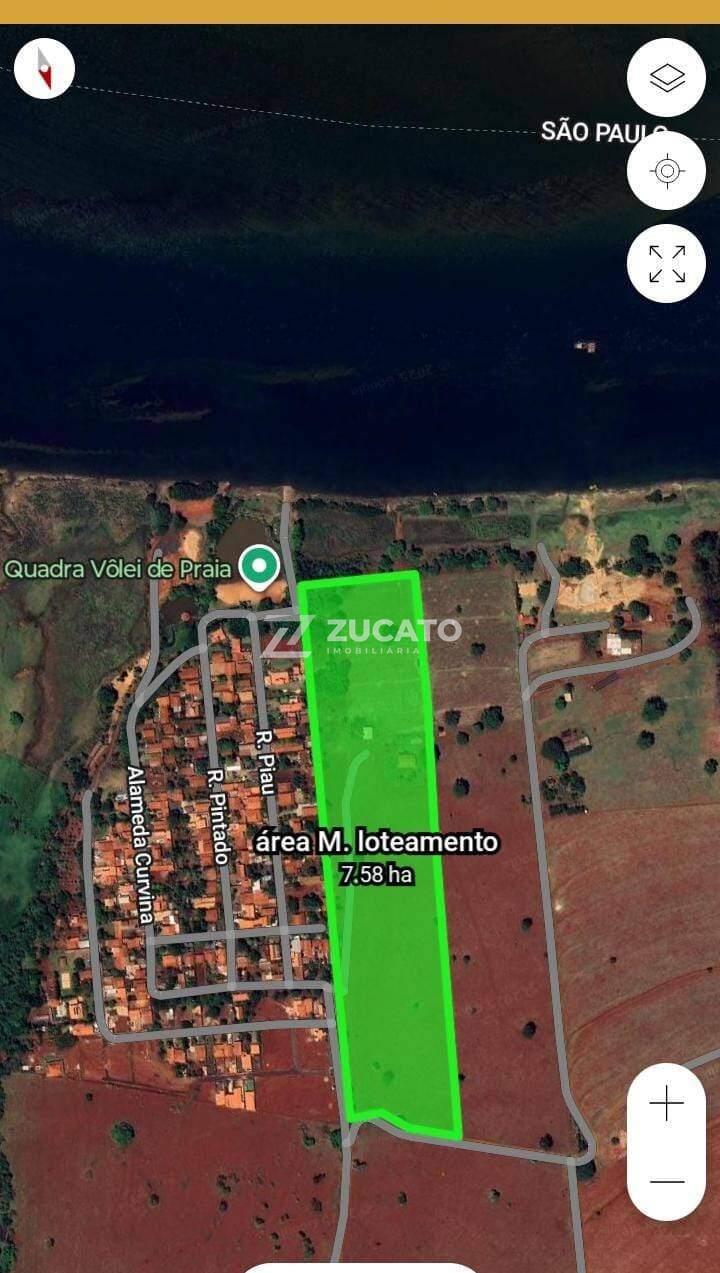Expand details of área M. loteamento label
This screenshot has width=720, height=1273.
(x=378, y=843)
